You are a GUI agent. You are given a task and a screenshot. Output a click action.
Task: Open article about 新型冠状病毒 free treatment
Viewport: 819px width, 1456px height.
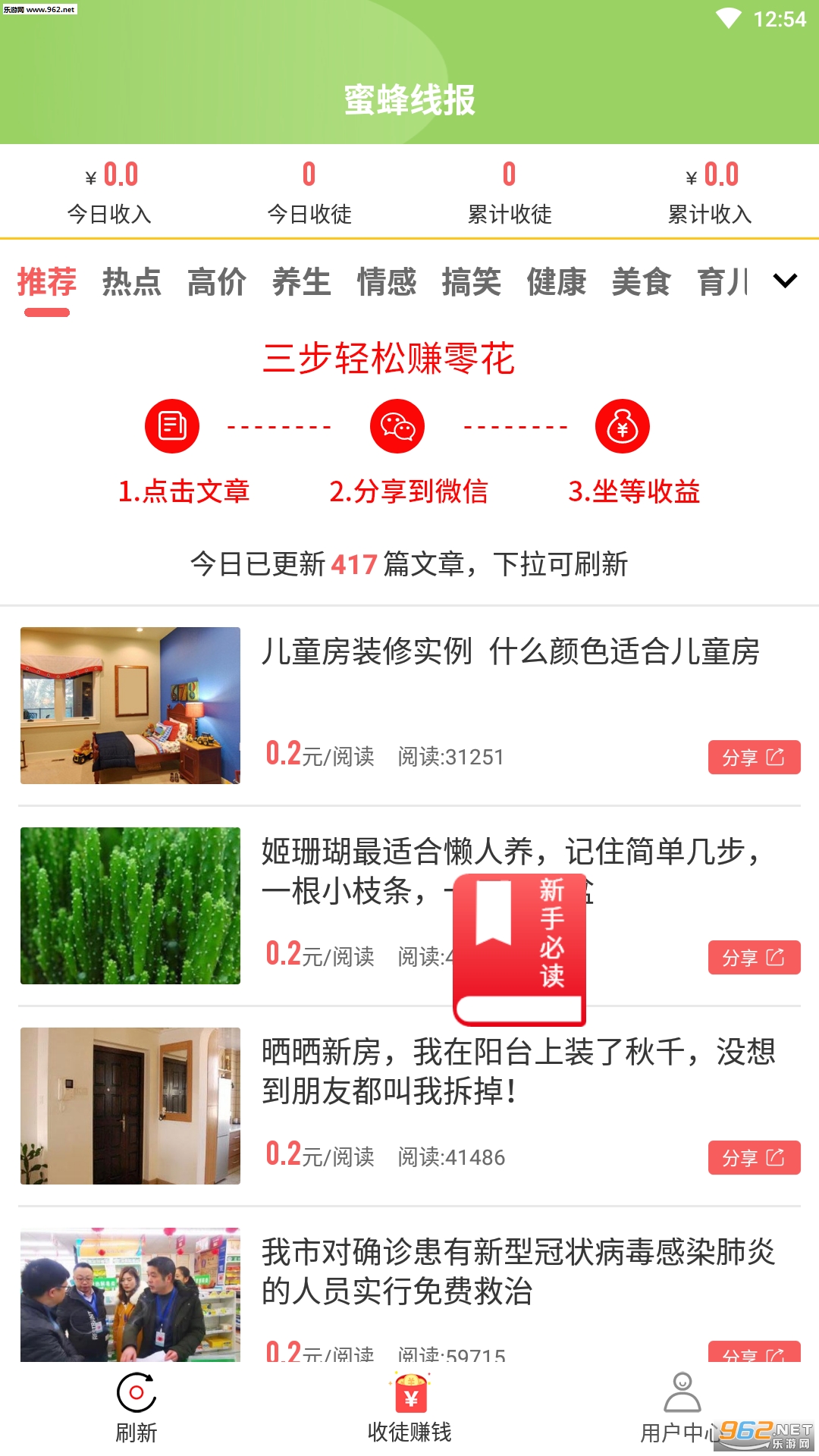pyautogui.click(x=517, y=1271)
